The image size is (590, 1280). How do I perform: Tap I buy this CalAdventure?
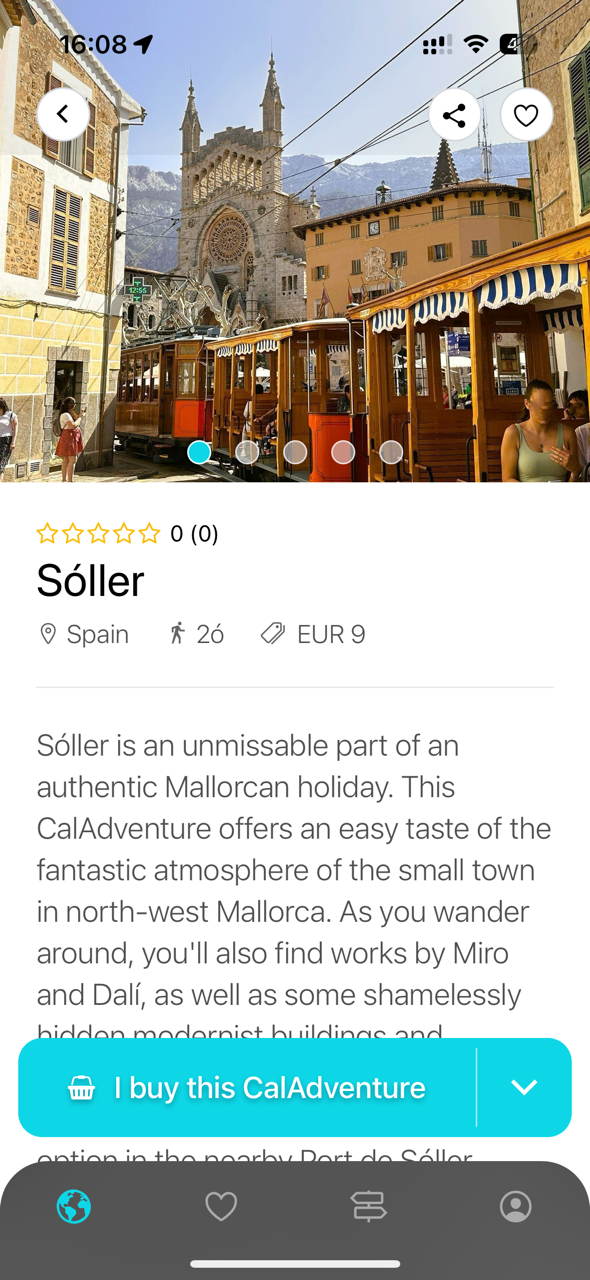point(247,1087)
